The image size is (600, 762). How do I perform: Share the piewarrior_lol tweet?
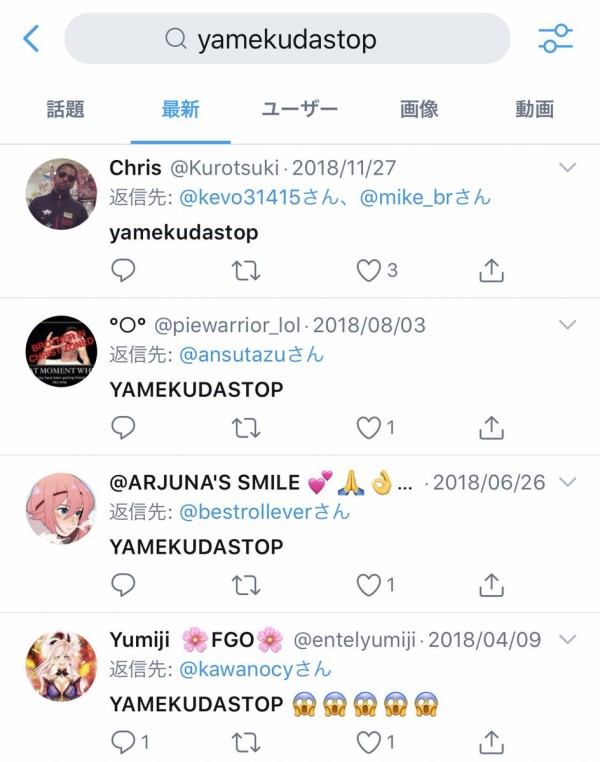(490, 427)
